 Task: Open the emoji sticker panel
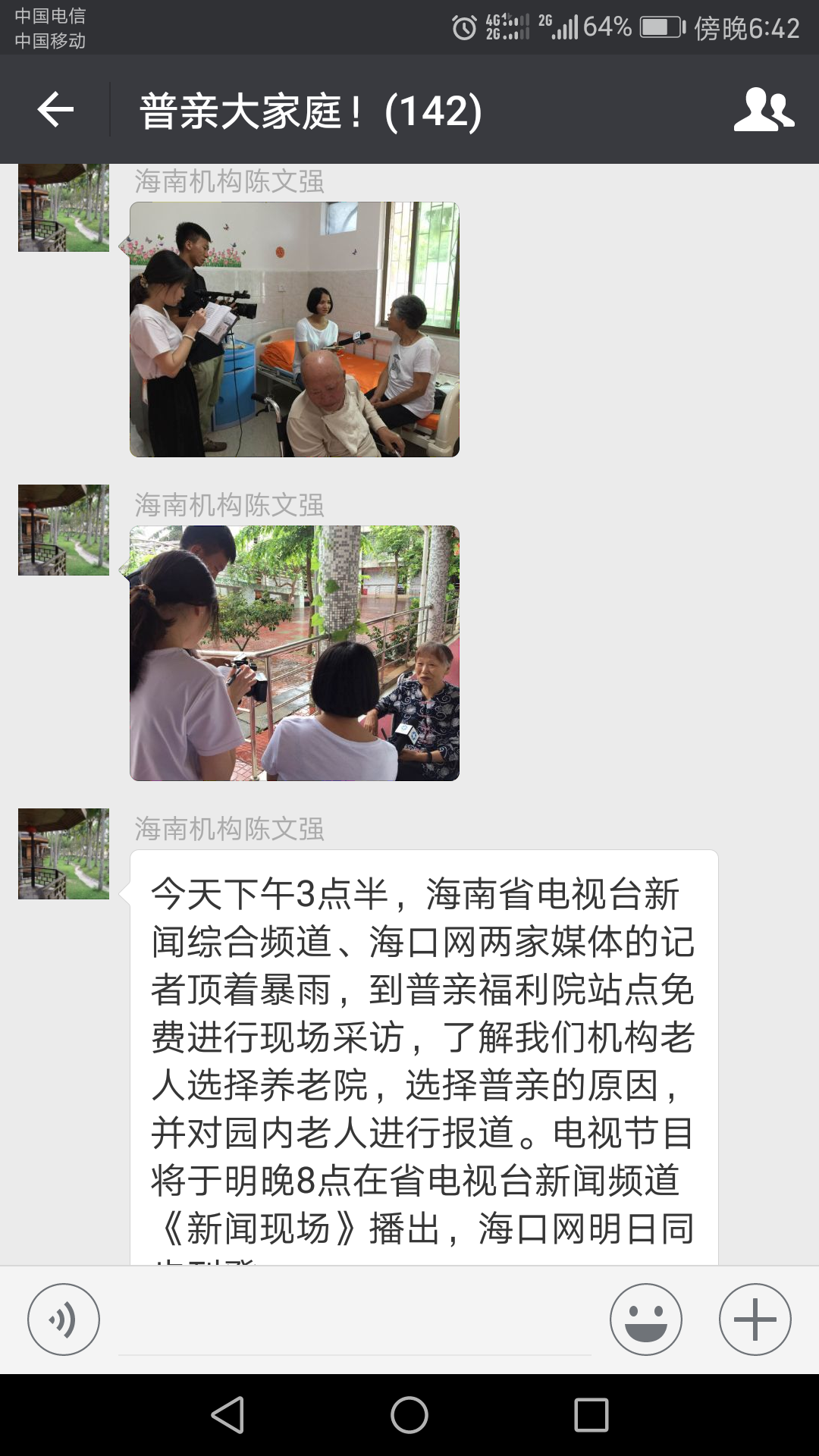(x=645, y=1319)
